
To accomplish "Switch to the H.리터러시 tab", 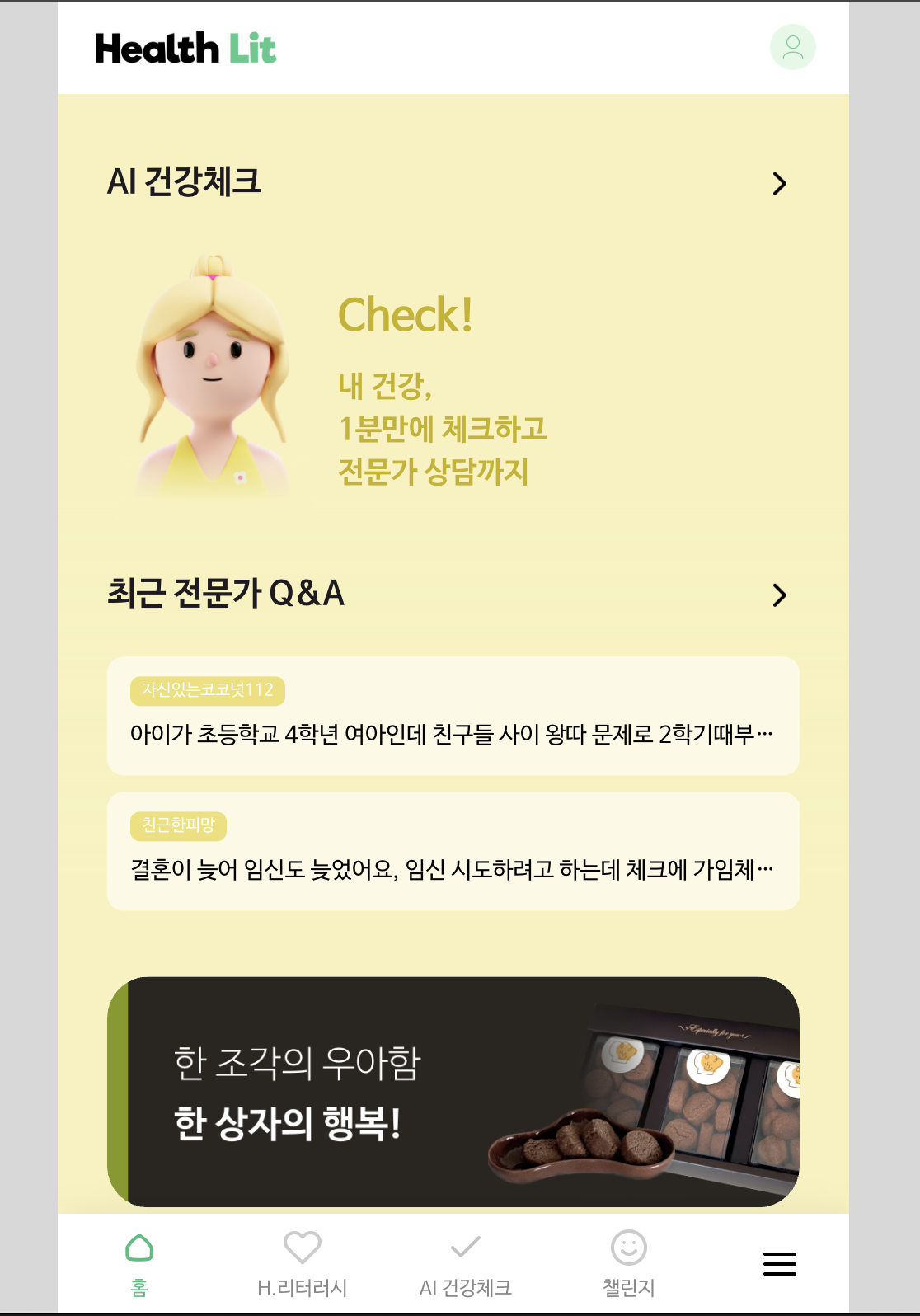I will coord(302,1263).
